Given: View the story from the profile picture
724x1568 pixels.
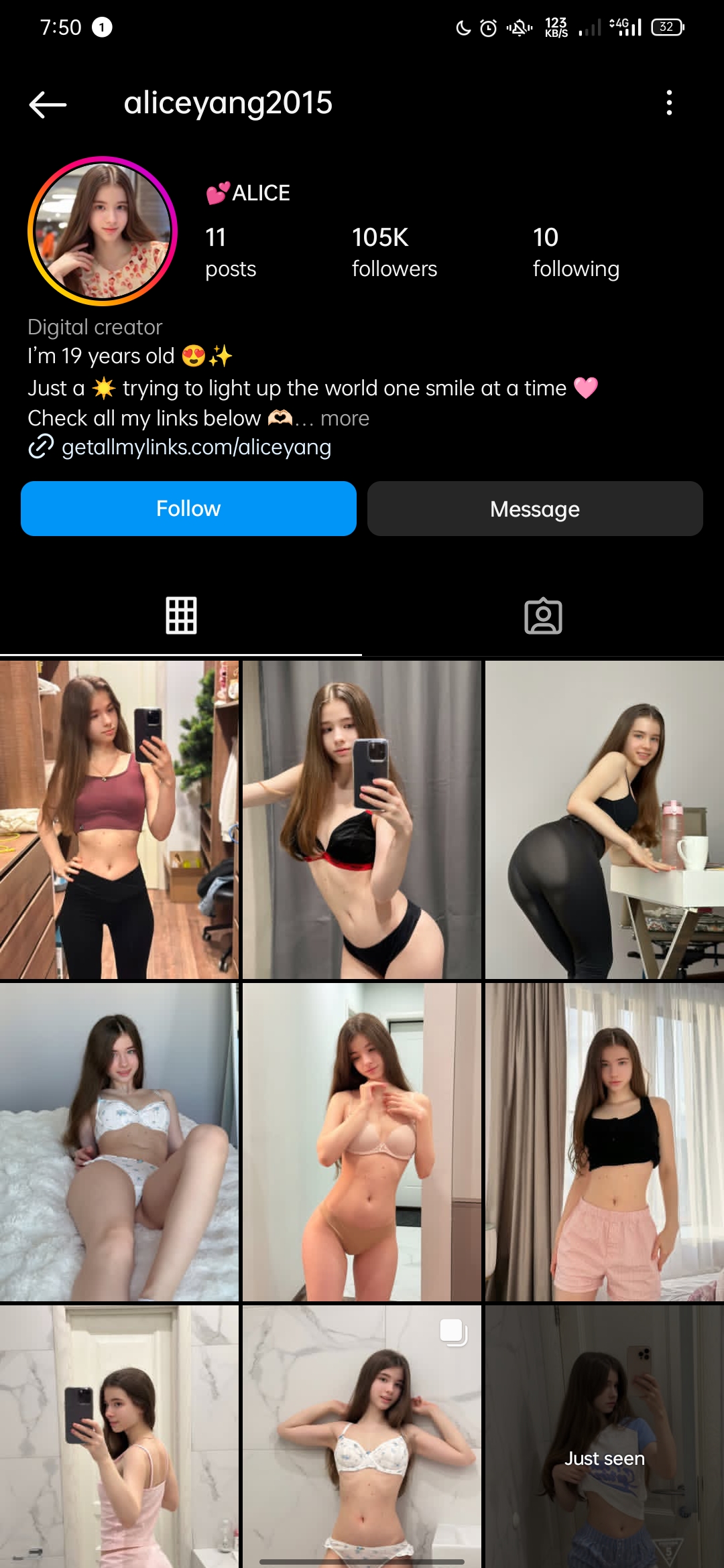Looking at the screenshot, I should tap(103, 231).
